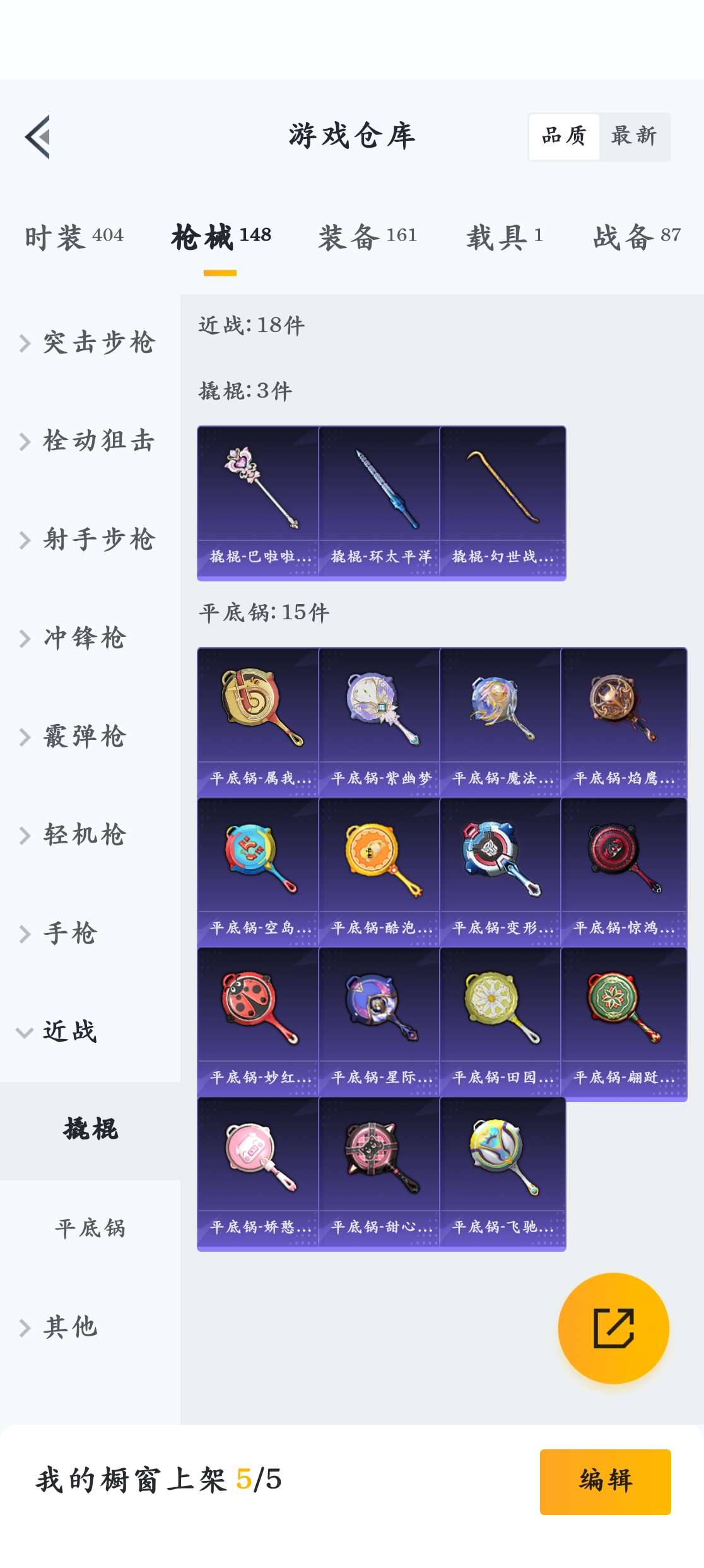Switch to the 装备 tab

point(367,237)
